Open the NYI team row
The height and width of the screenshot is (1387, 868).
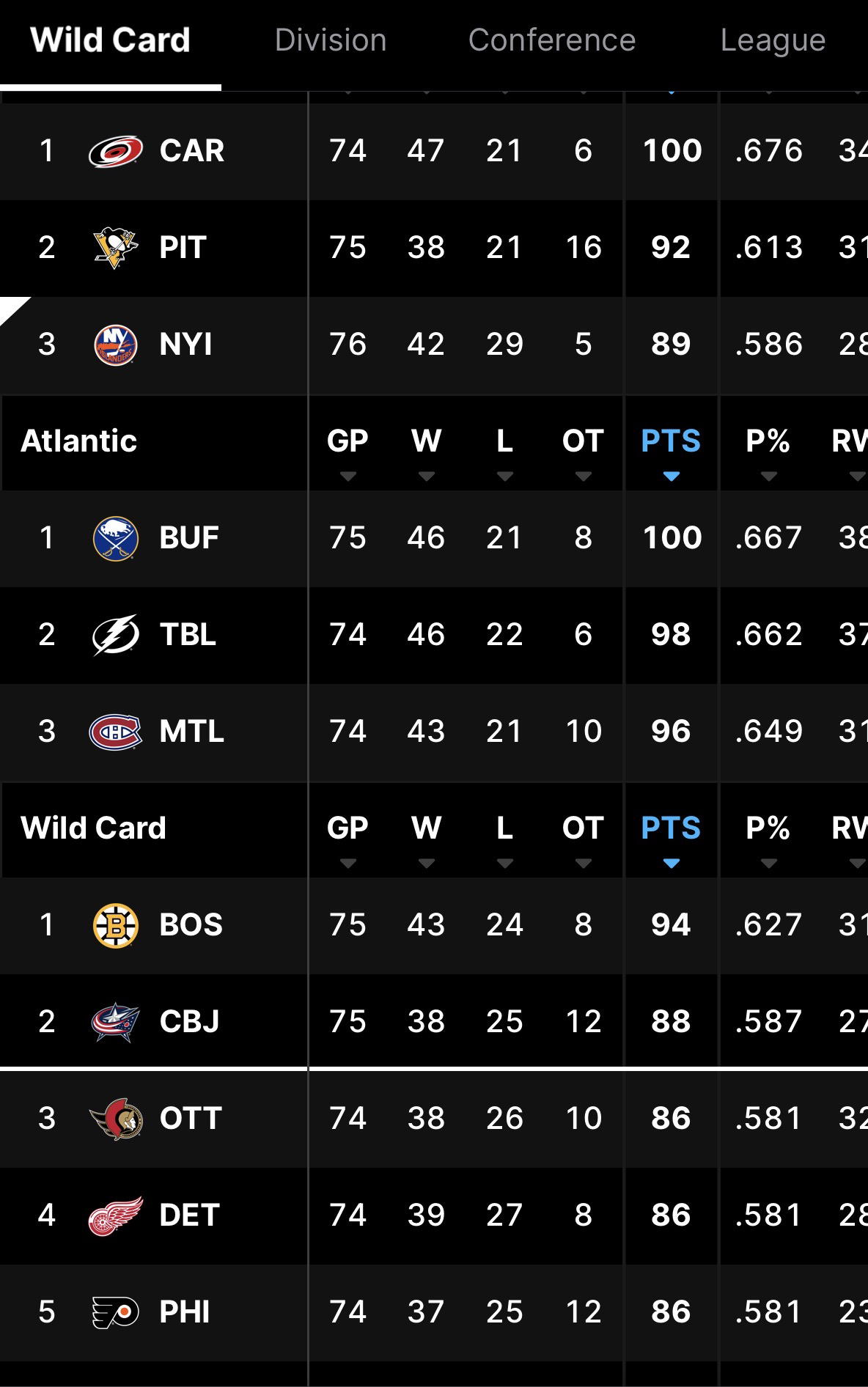click(185, 345)
